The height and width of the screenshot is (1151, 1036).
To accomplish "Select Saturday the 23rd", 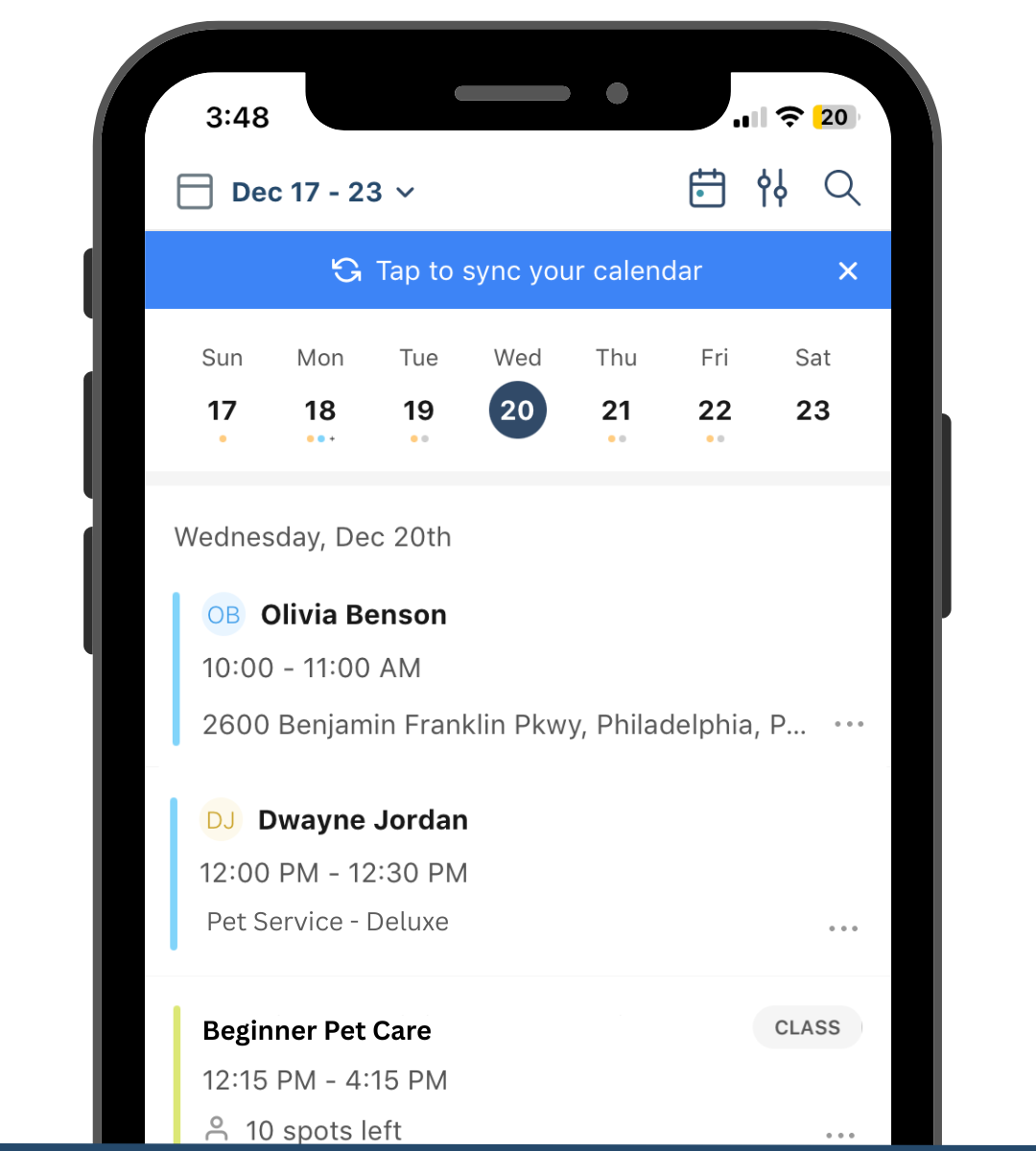I will pos(812,411).
